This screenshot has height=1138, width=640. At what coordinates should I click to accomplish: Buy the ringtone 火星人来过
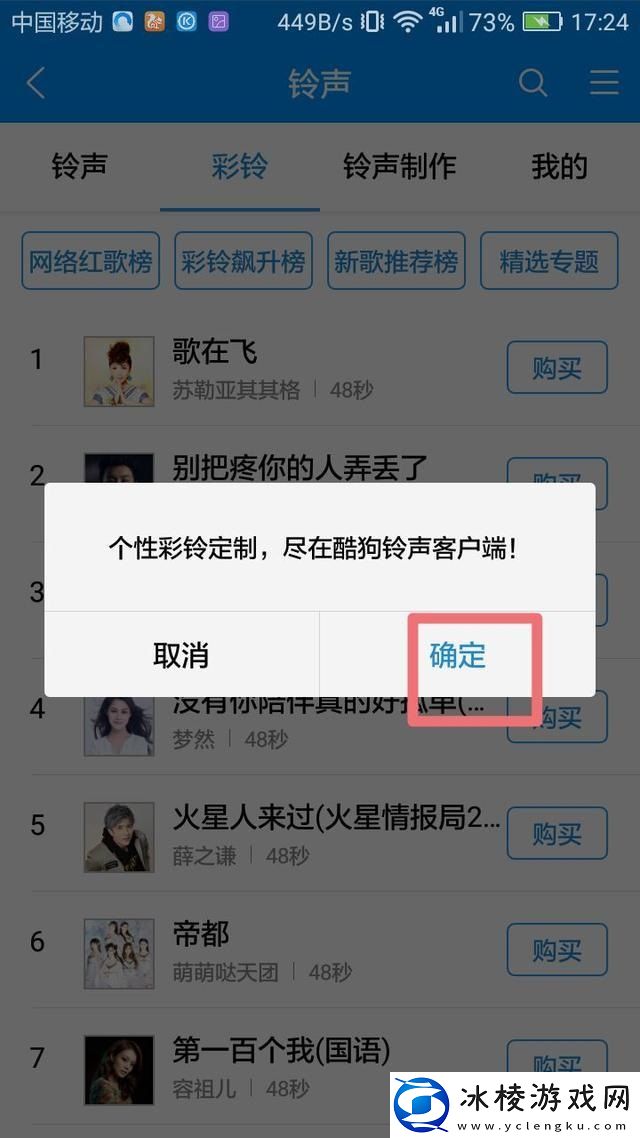coord(557,833)
